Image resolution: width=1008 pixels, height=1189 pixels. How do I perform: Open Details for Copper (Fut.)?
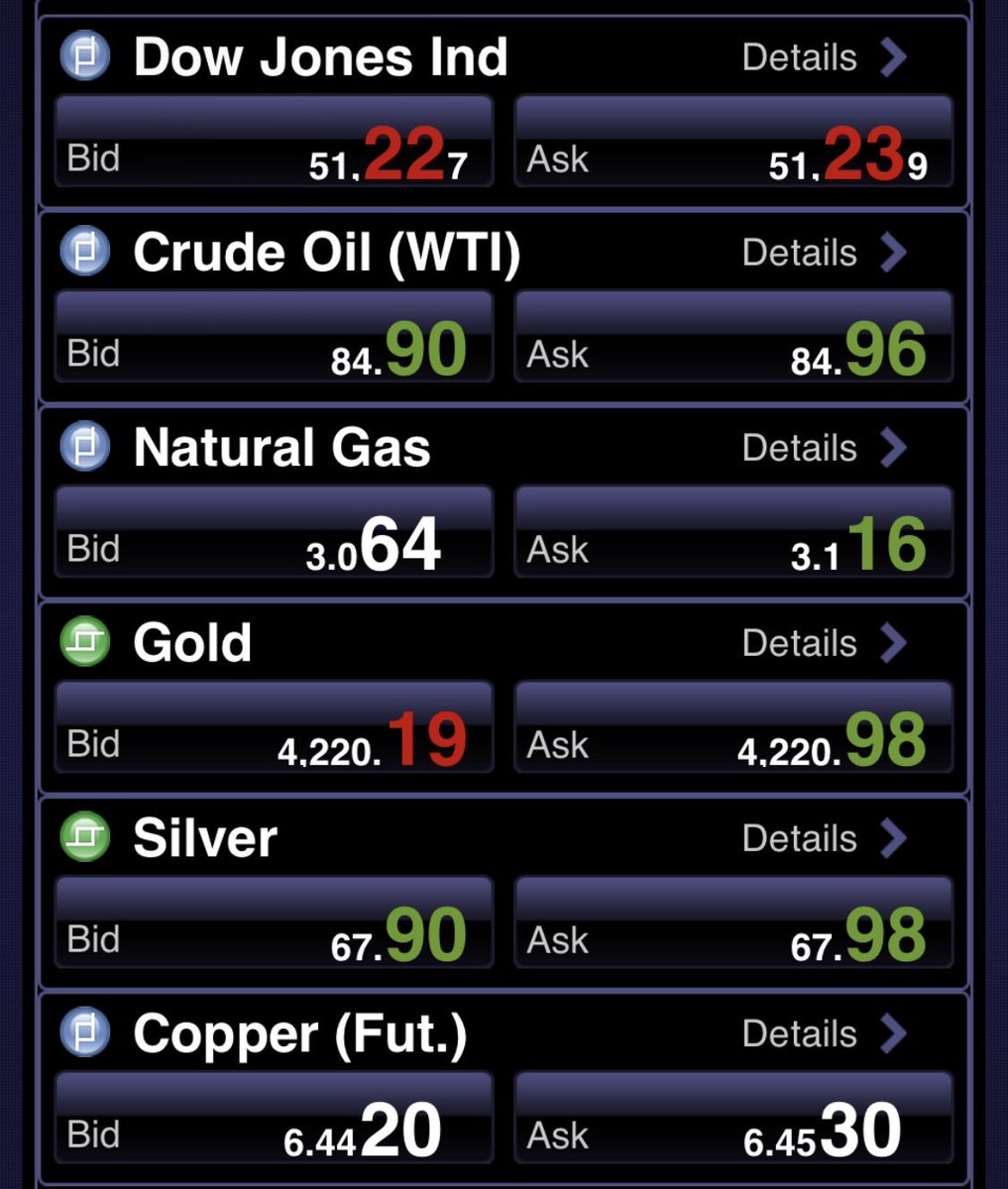[825, 1033]
